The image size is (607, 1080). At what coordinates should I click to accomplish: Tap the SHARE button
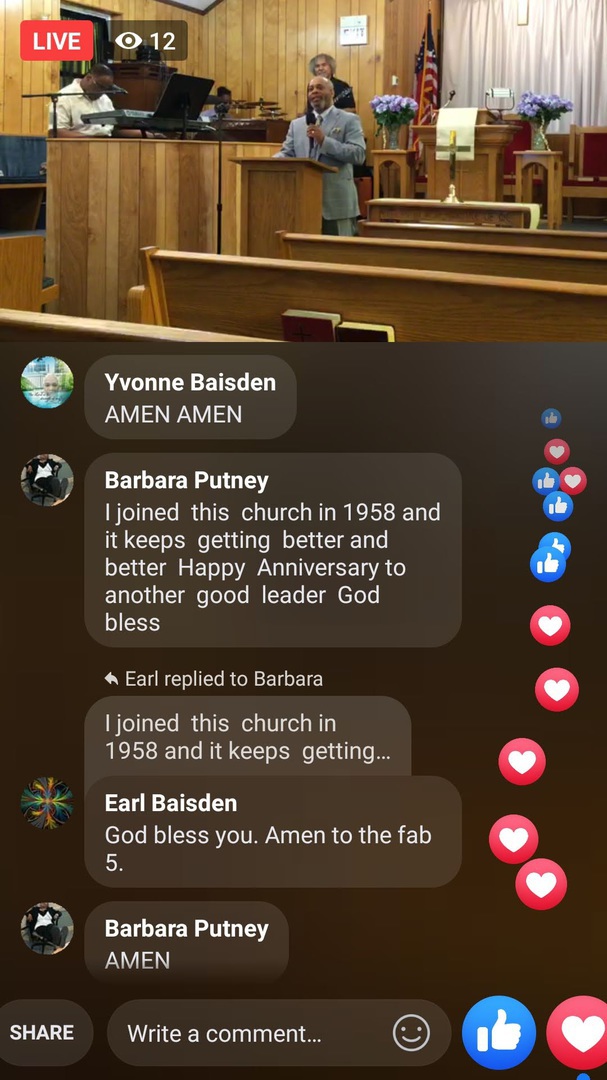coord(42,1033)
